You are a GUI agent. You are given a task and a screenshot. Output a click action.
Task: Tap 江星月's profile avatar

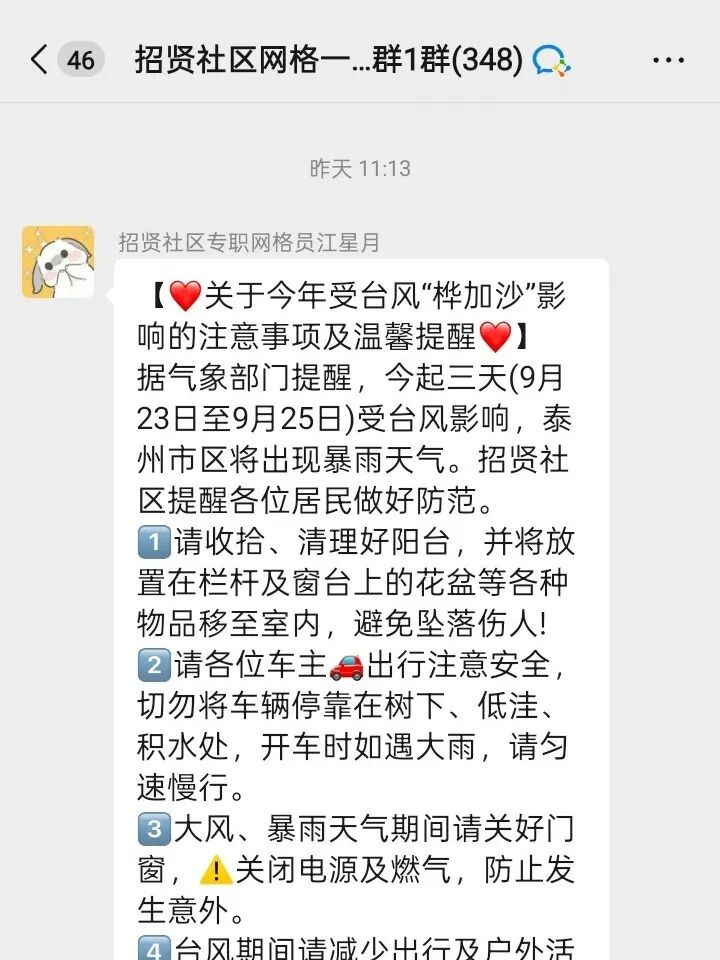(58, 262)
